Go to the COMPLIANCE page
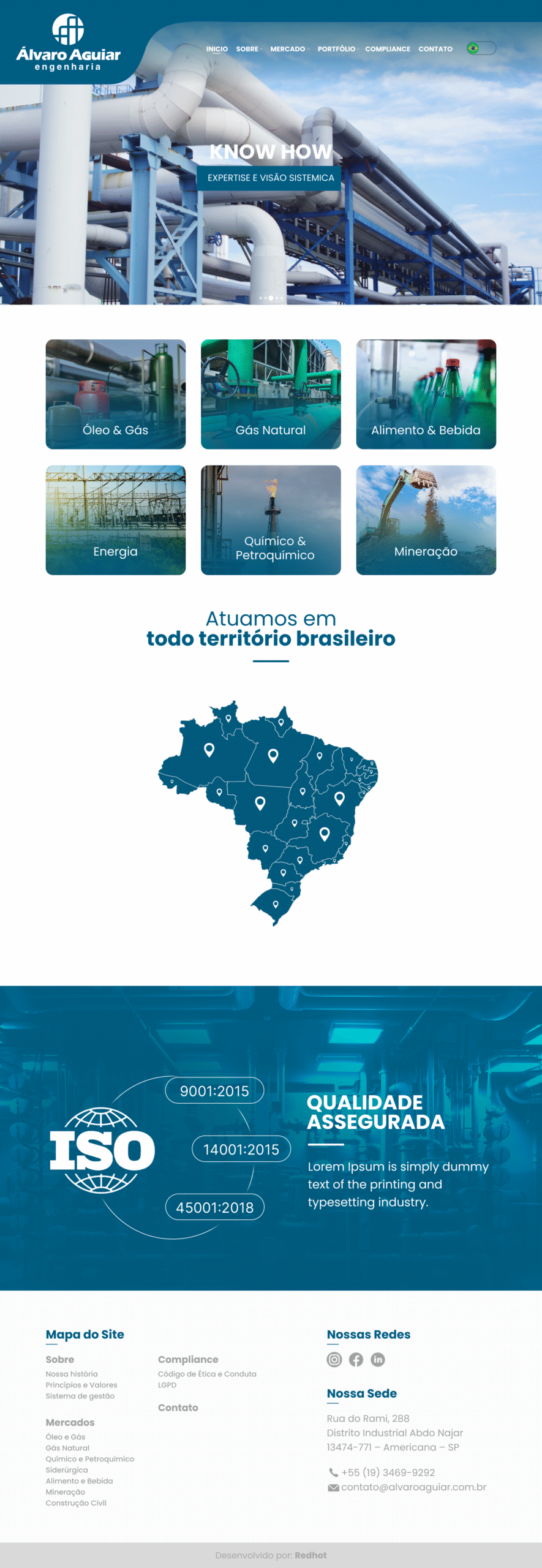The width and height of the screenshot is (542, 1568). (388, 49)
